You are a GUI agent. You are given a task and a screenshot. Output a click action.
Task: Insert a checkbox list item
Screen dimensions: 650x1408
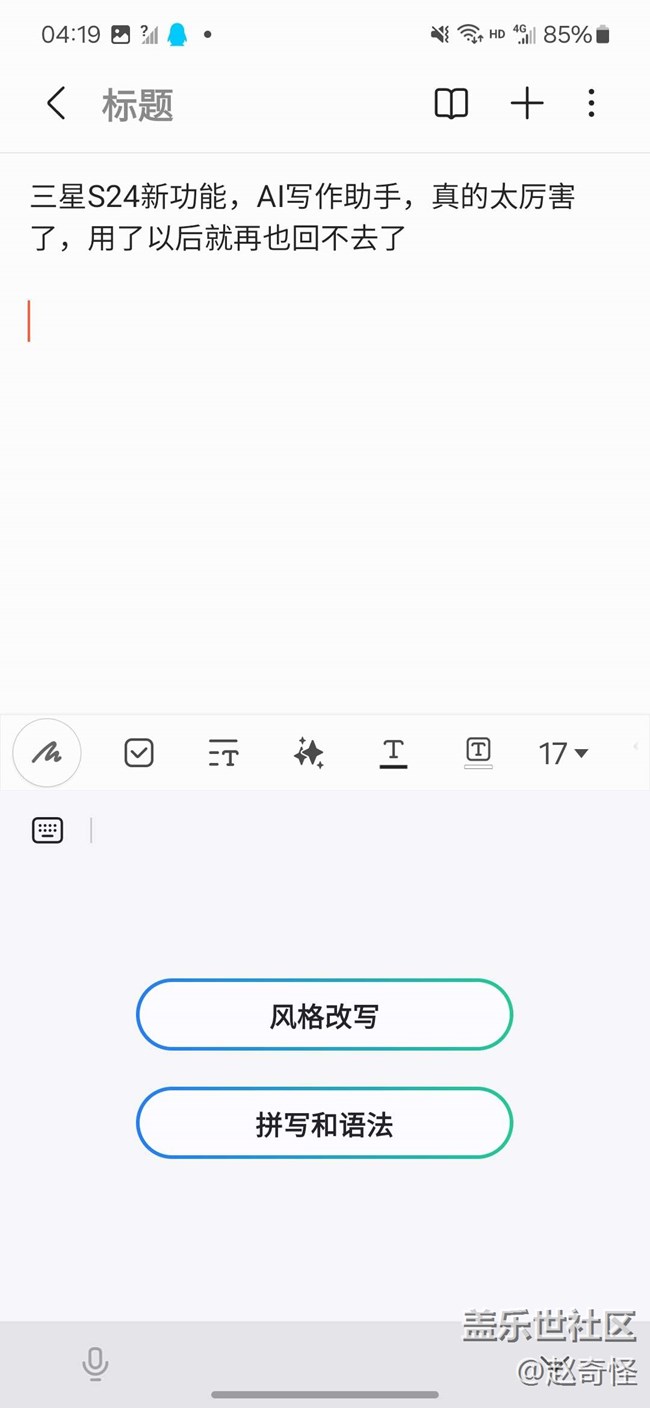click(x=139, y=753)
